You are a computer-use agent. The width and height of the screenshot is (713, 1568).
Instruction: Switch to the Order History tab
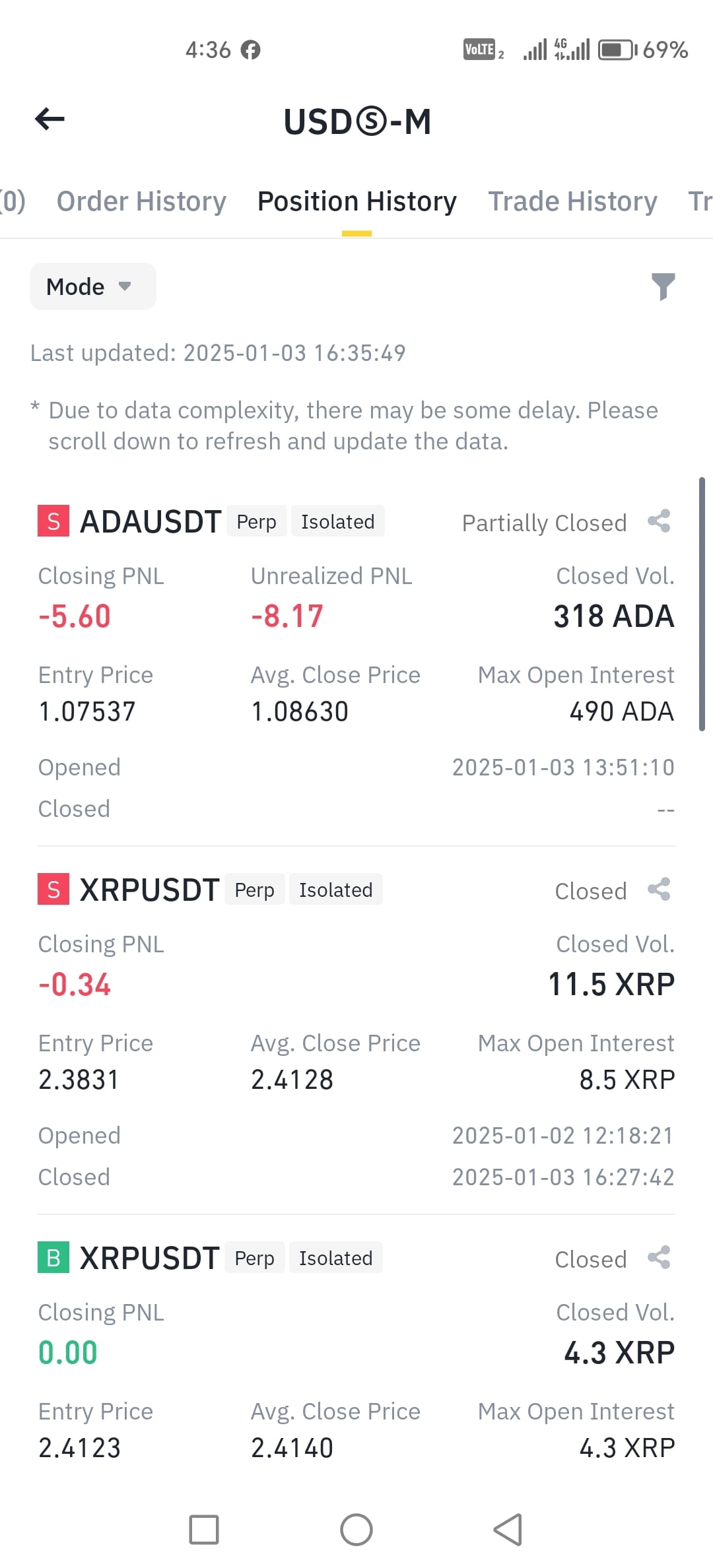tap(141, 201)
